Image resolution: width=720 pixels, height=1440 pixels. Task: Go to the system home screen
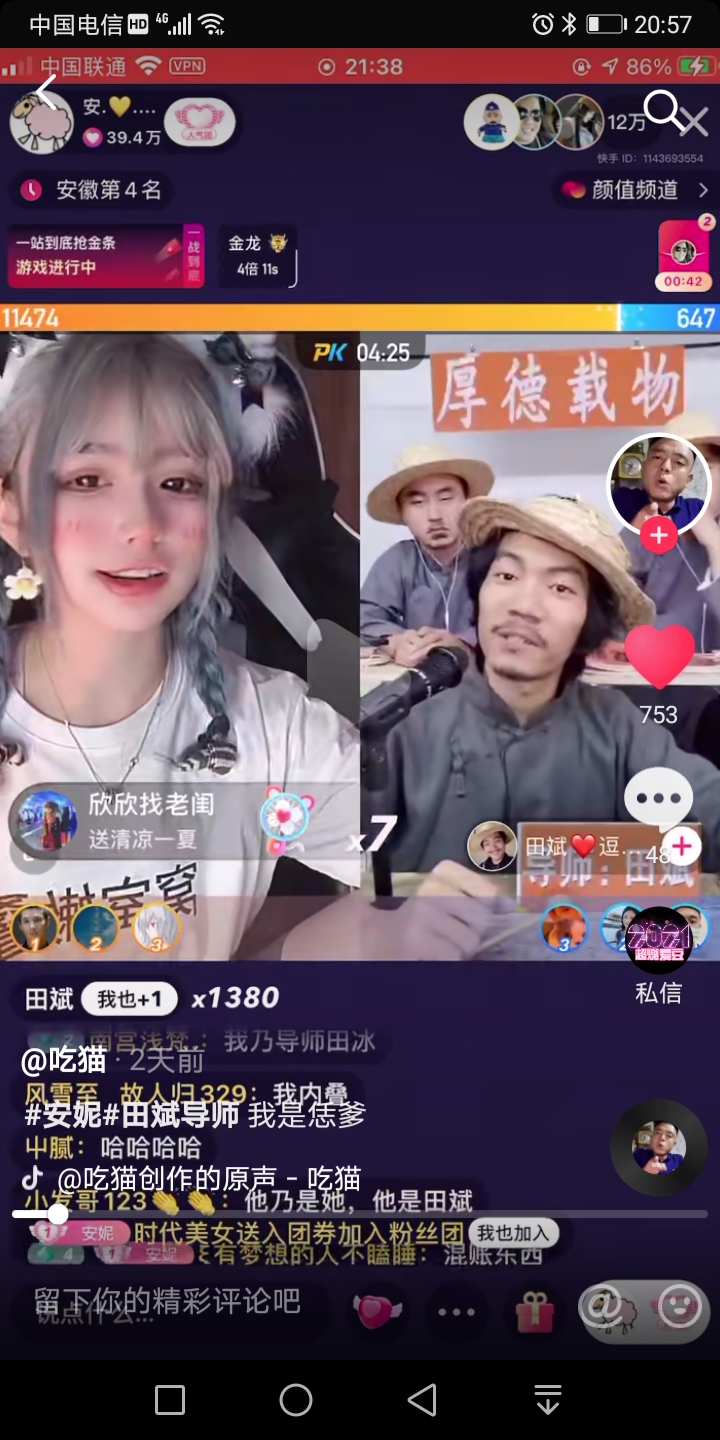pyautogui.click(x=296, y=1400)
